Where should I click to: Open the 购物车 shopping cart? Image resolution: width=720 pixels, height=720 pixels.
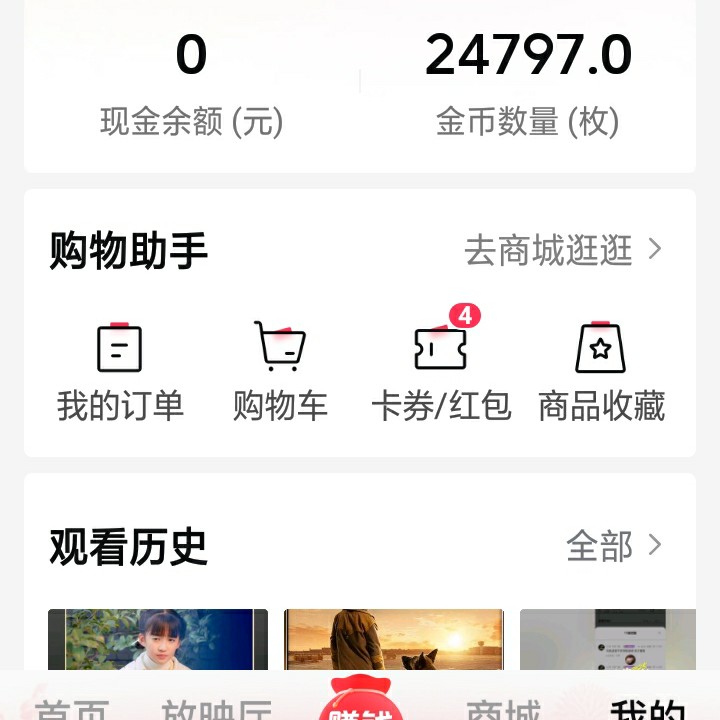click(x=280, y=371)
